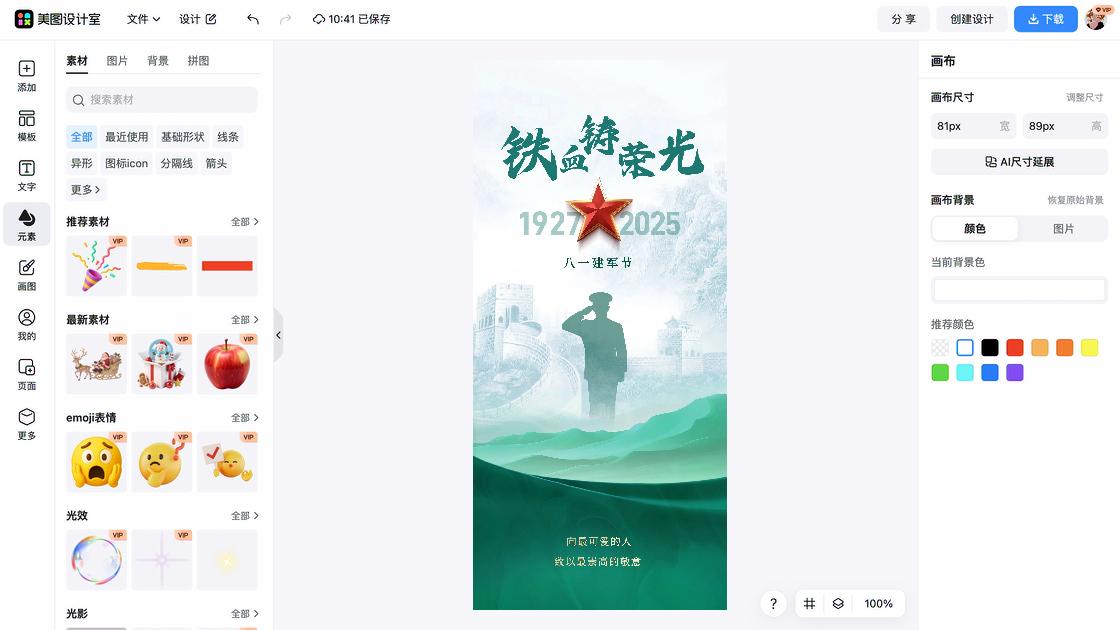1120x630 pixels.
Task: Open the 文件 menu
Action: (x=143, y=19)
